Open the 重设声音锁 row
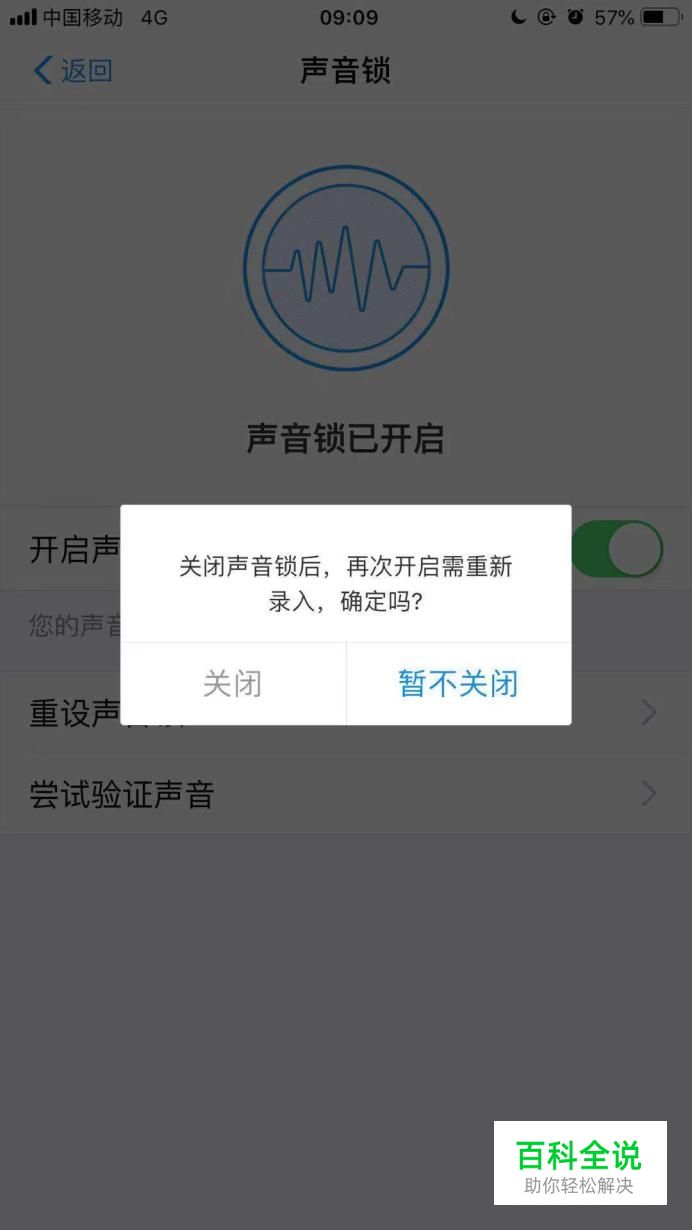692x1230 pixels. [346, 713]
